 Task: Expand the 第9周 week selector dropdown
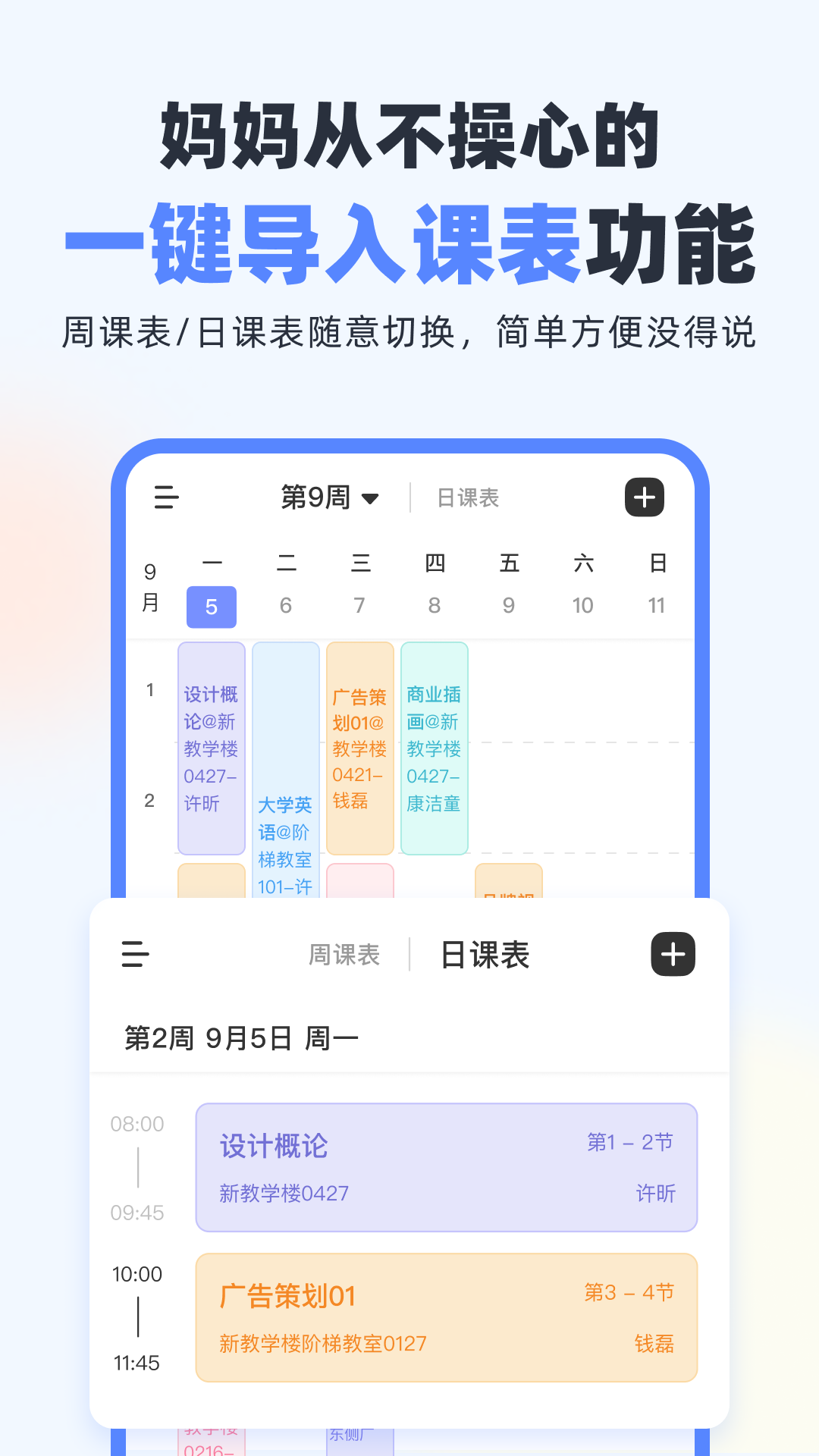pos(330,497)
